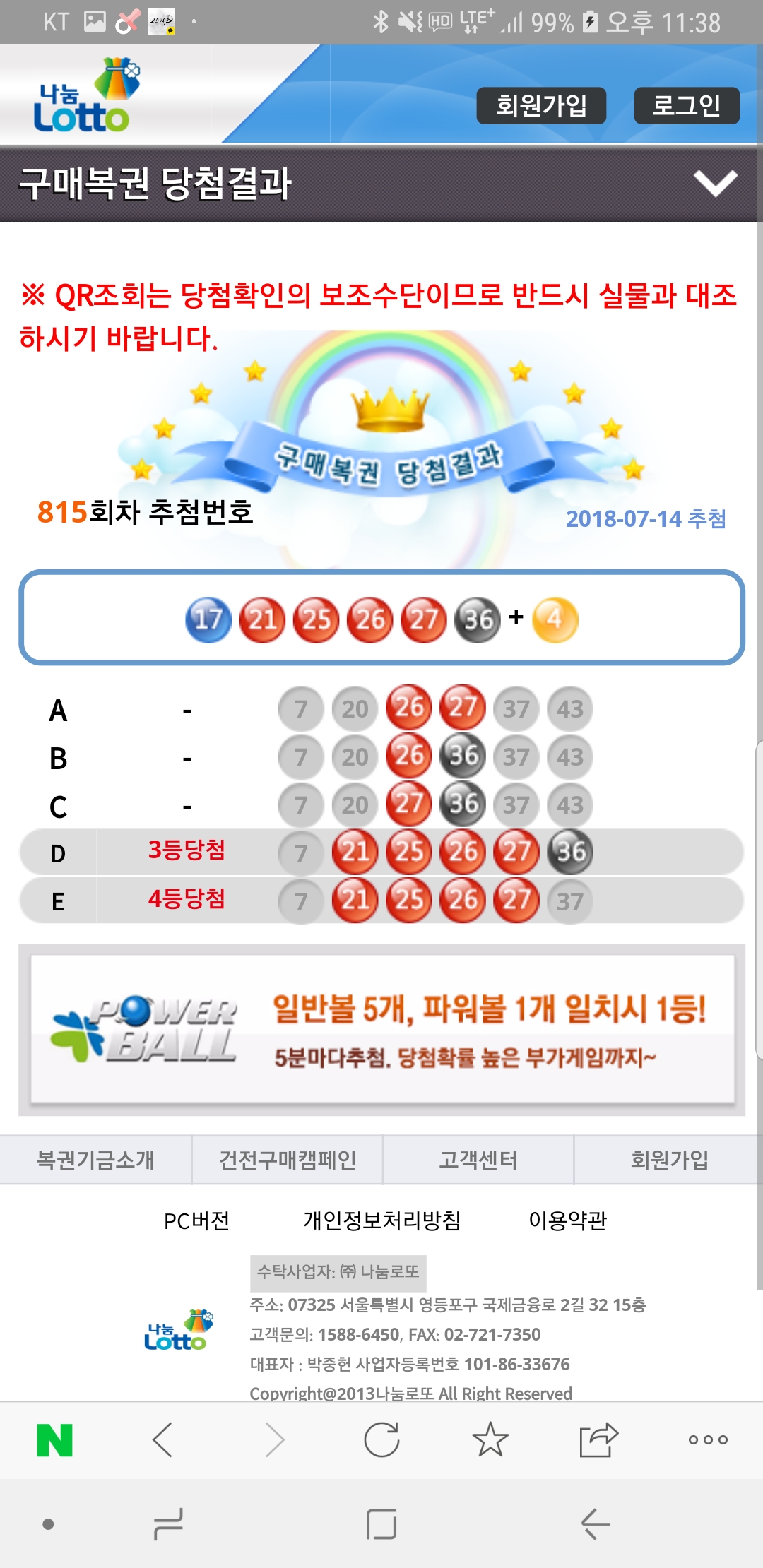Open the 나눔Lotto home logo
The image size is (763, 1568).
click(85, 99)
